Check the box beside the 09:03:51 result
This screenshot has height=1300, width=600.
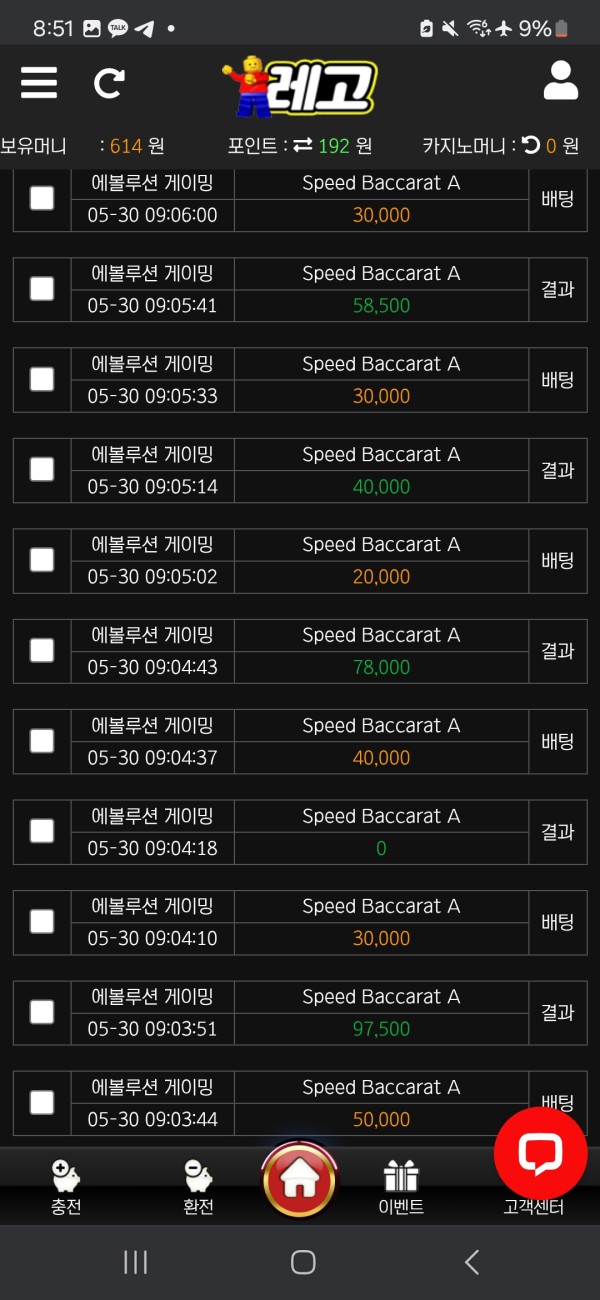click(42, 1012)
